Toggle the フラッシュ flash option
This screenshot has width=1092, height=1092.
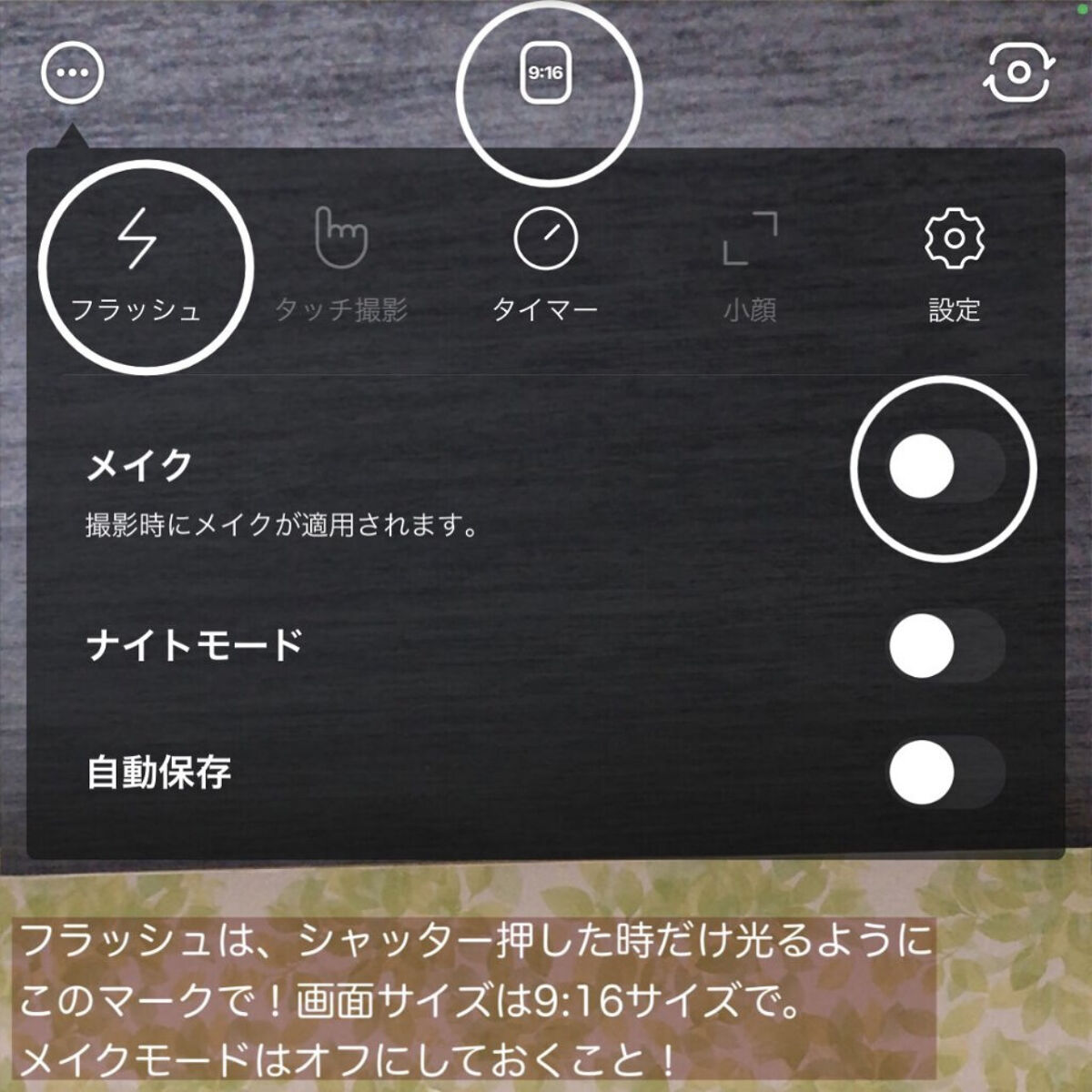(136, 264)
